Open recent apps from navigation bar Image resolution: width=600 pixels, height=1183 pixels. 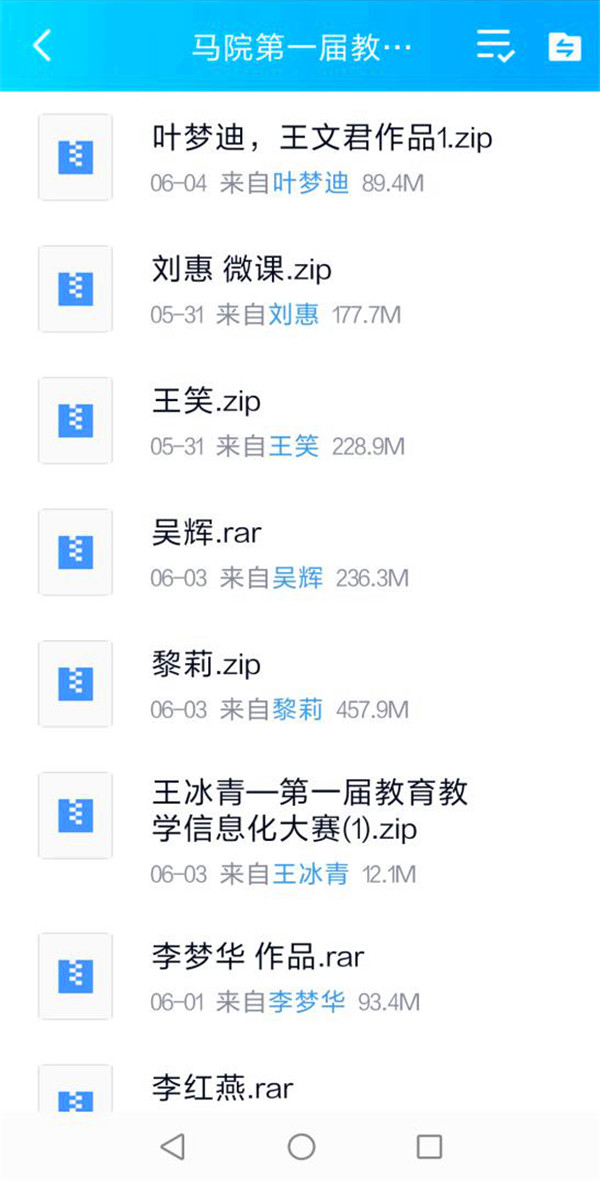tap(429, 1147)
